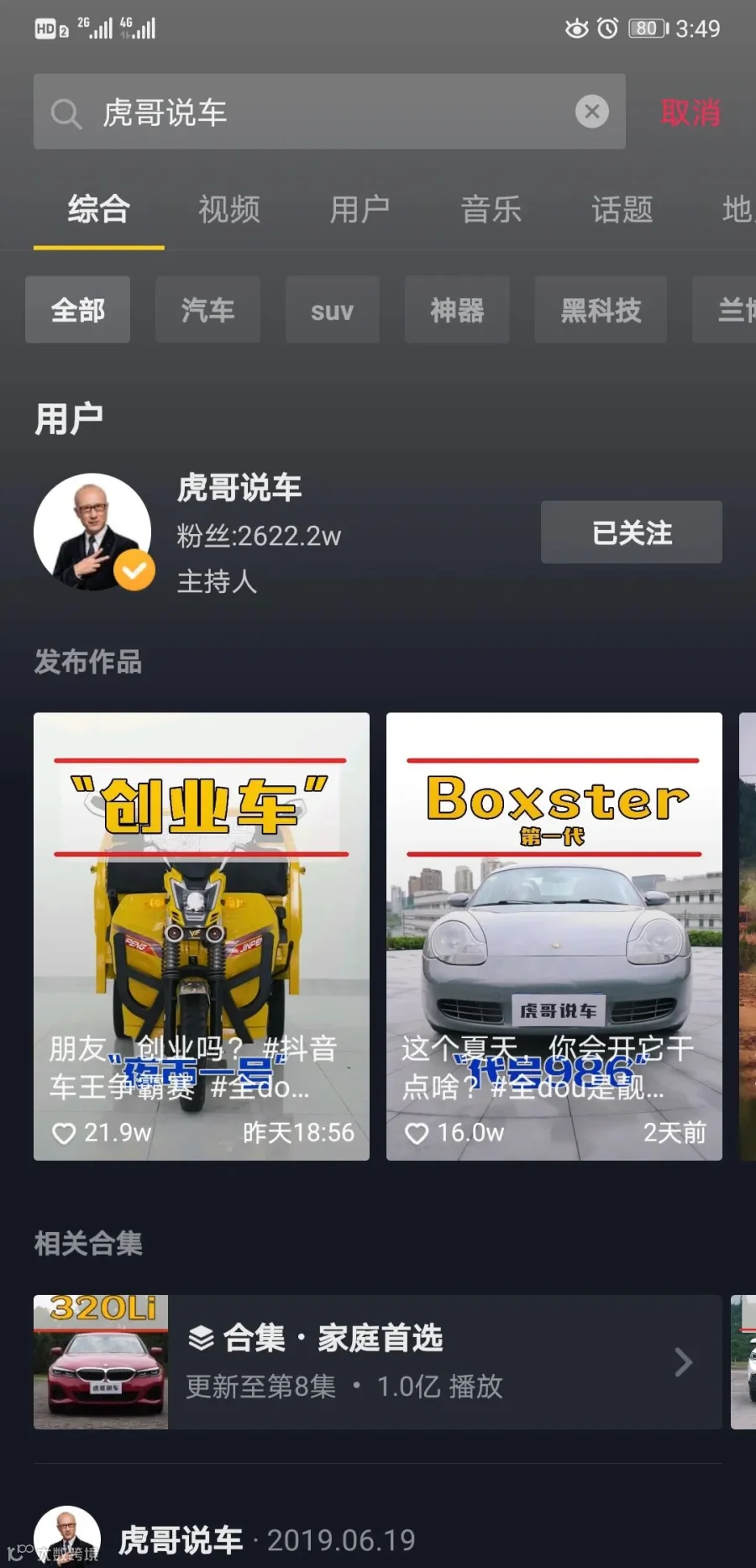The width and height of the screenshot is (756, 1568).
Task: Apply the suv filter chip
Action: 332,310
